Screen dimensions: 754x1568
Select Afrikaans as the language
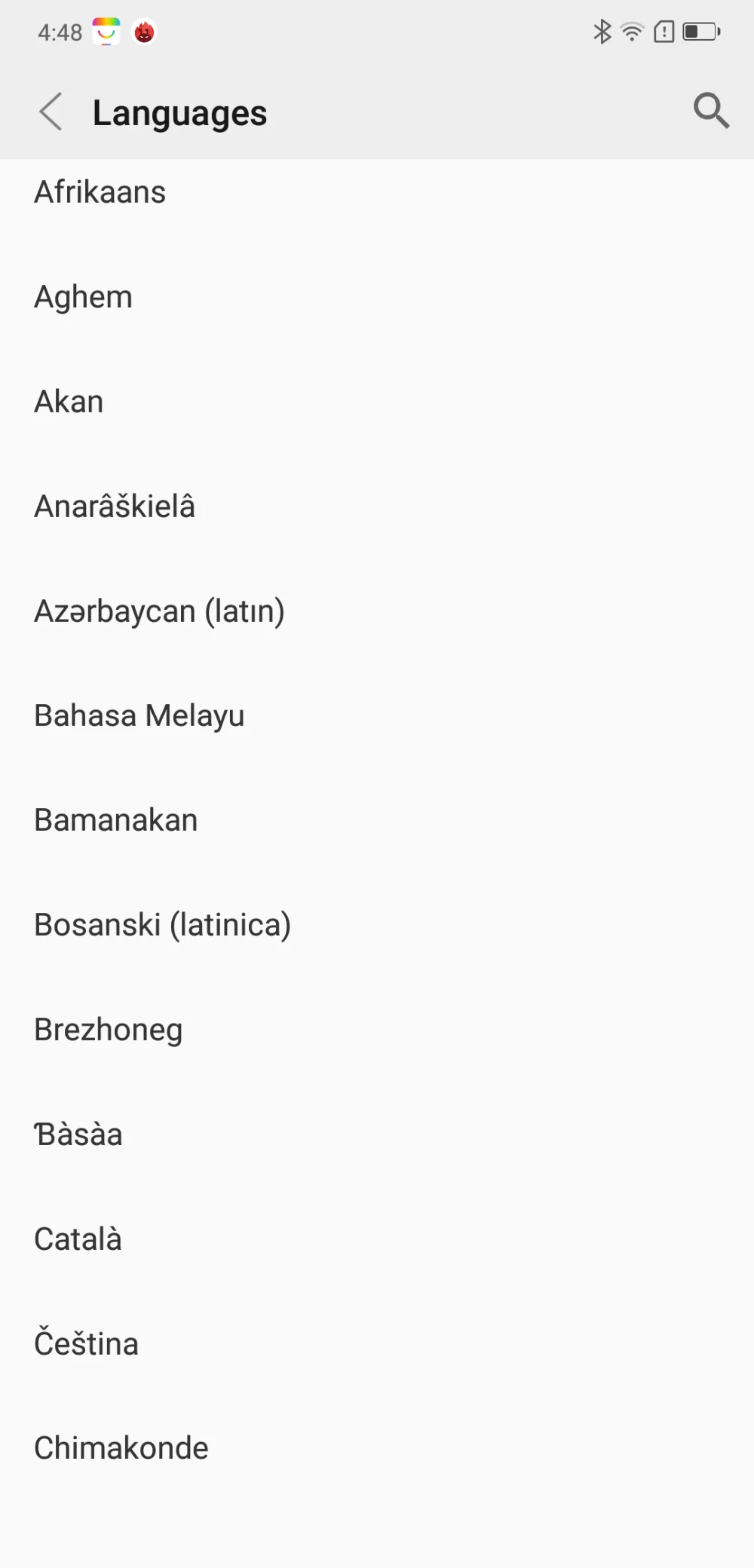[x=377, y=192]
